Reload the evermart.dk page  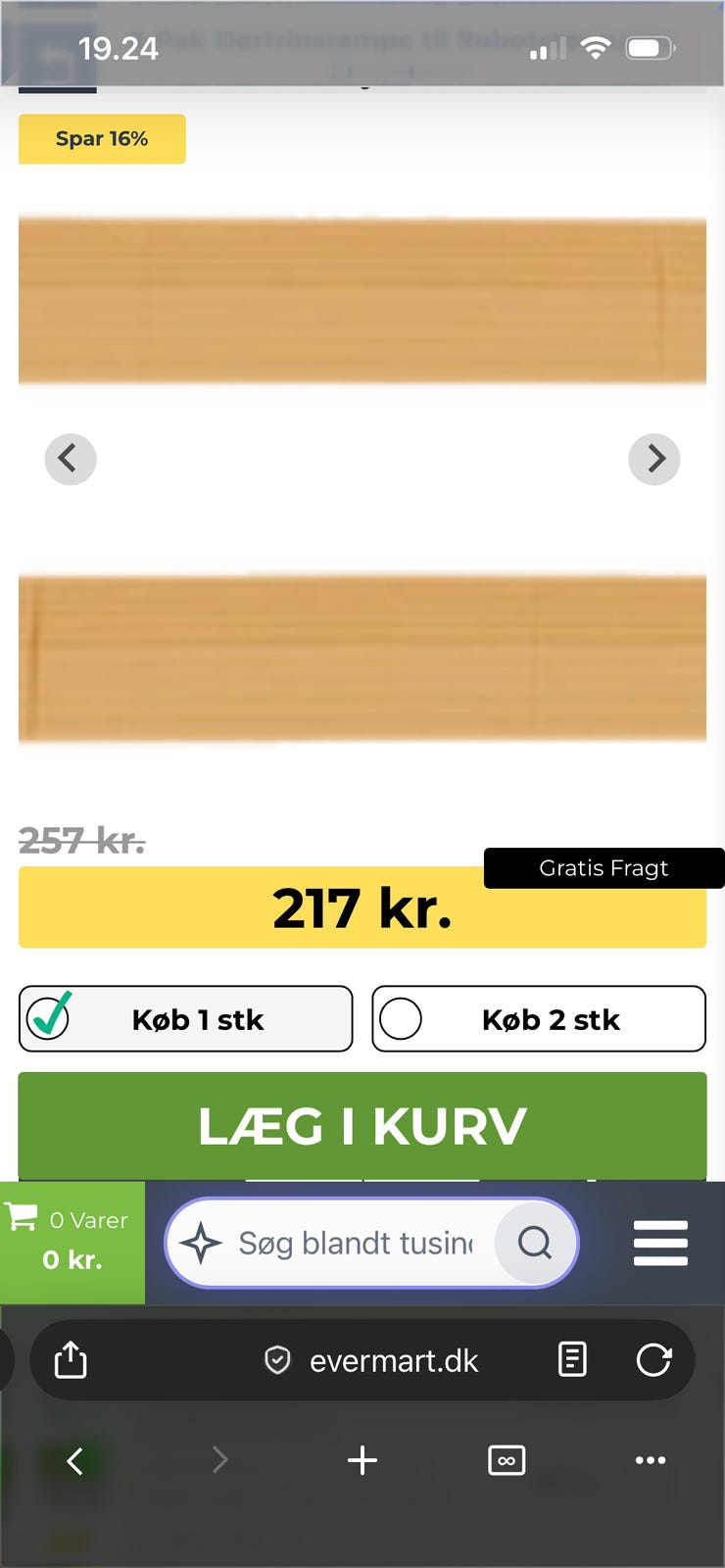point(653,1360)
